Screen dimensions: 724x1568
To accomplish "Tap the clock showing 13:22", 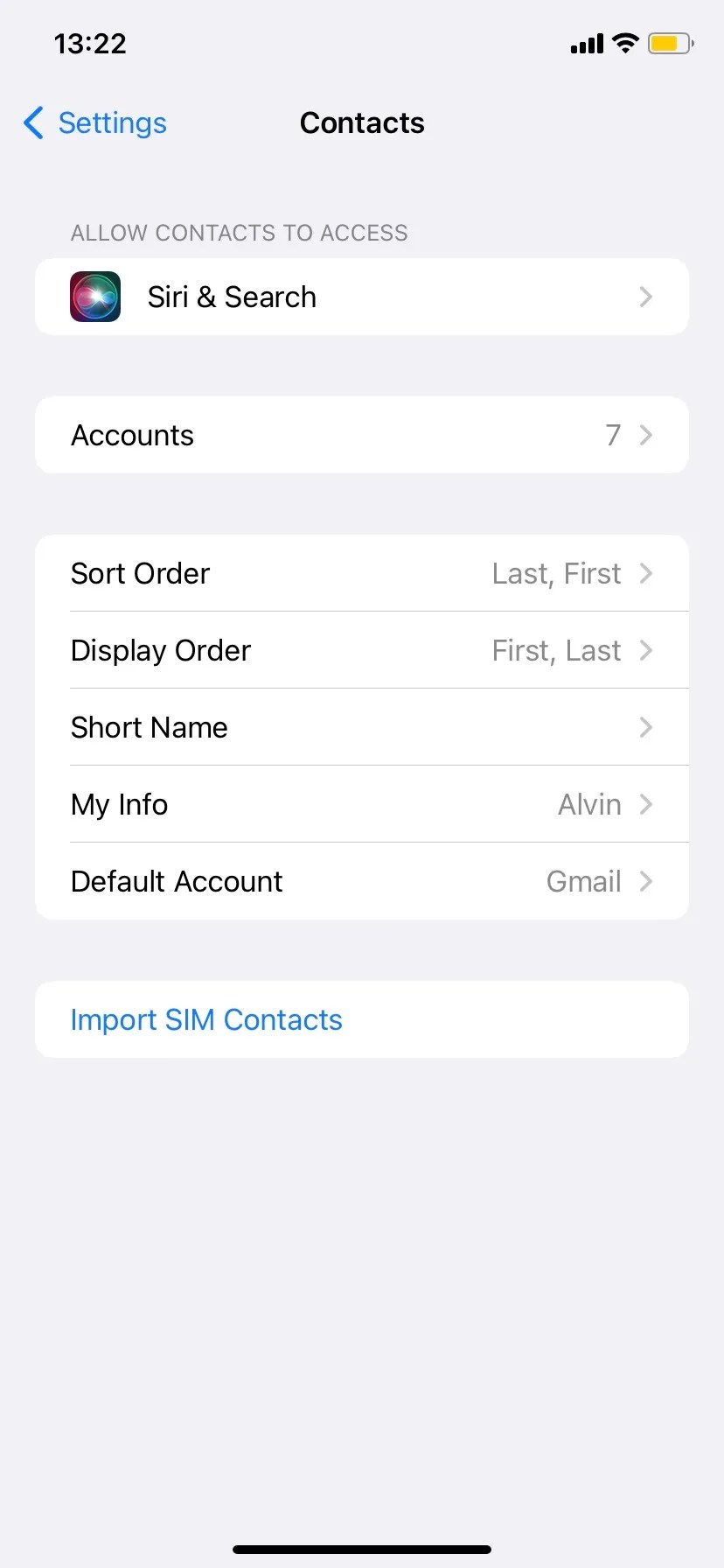I will 88,43.
